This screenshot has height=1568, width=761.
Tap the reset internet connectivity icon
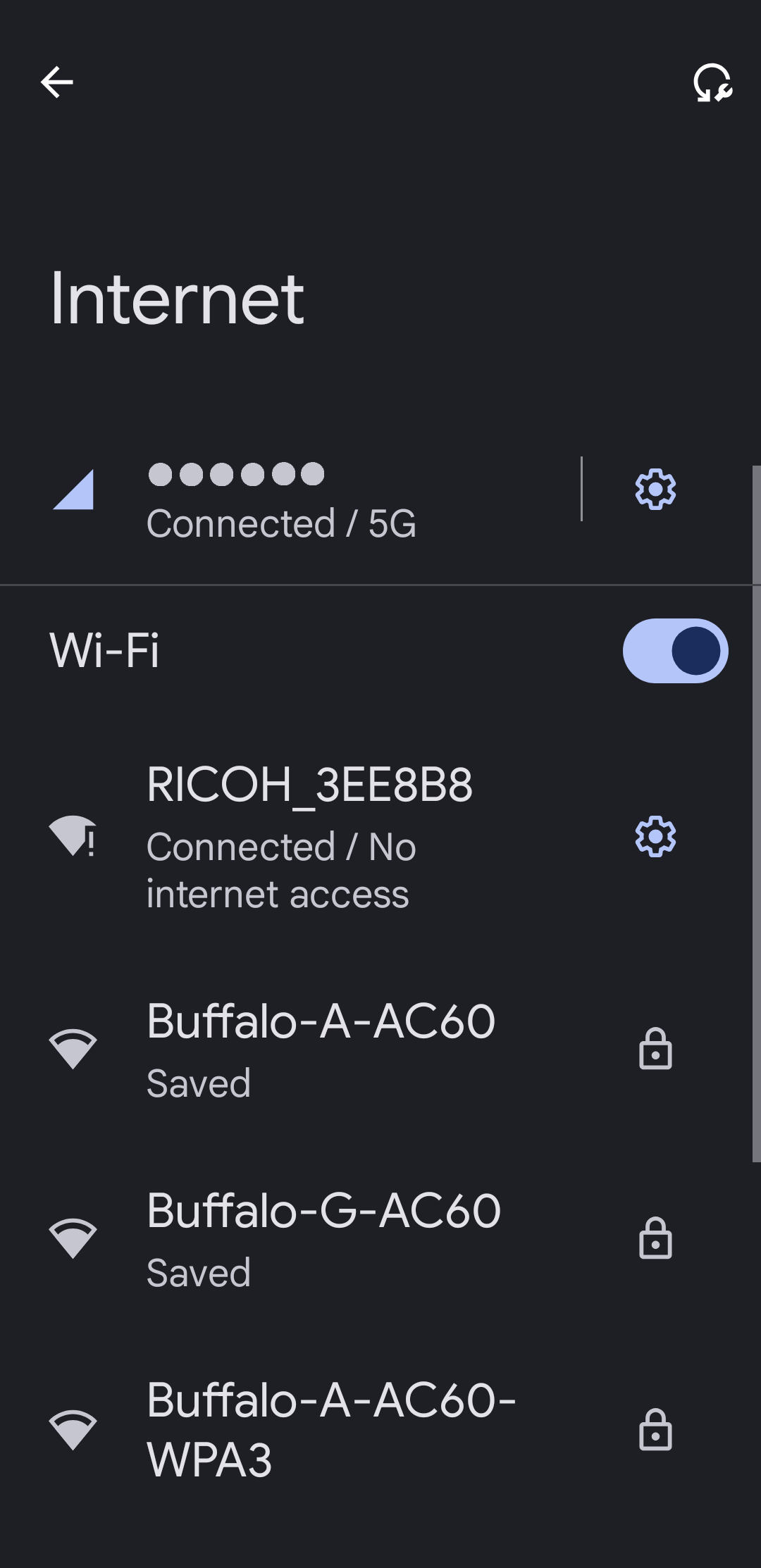[x=712, y=82]
